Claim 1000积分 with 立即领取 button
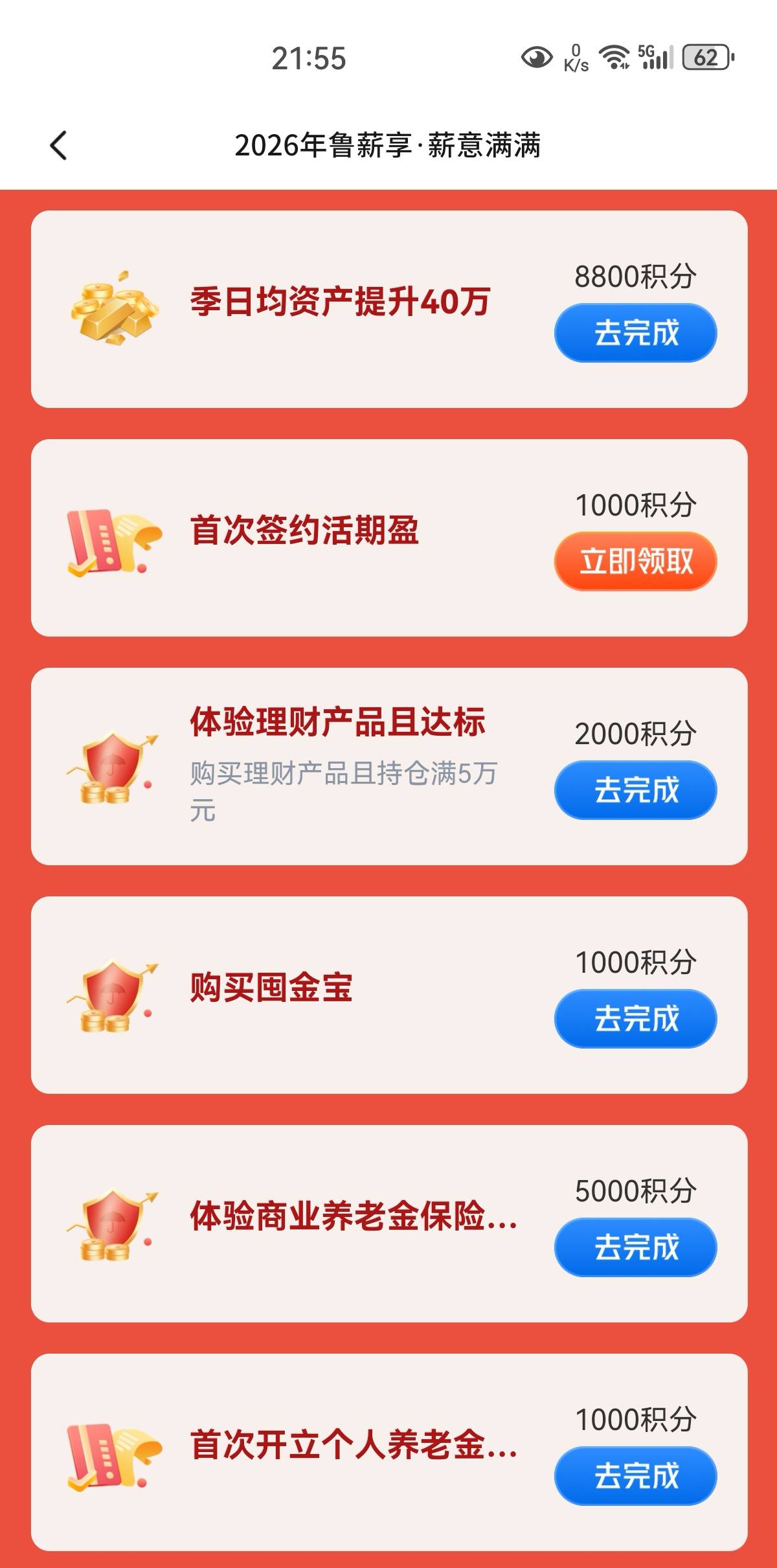This screenshot has width=777, height=1568. [635, 561]
